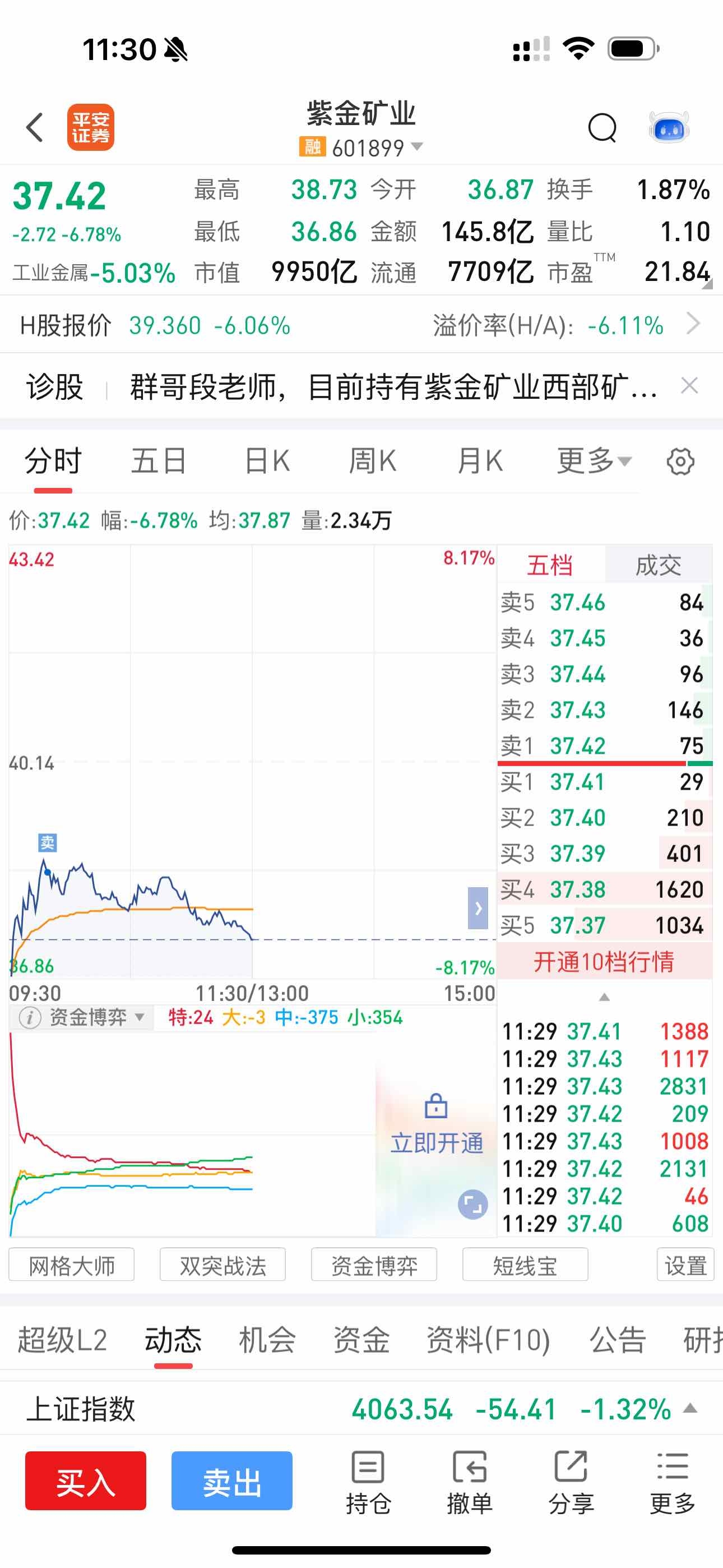Switch to the 资金 info tab
This screenshot has width=723, height=1568.
point(361,1340)
